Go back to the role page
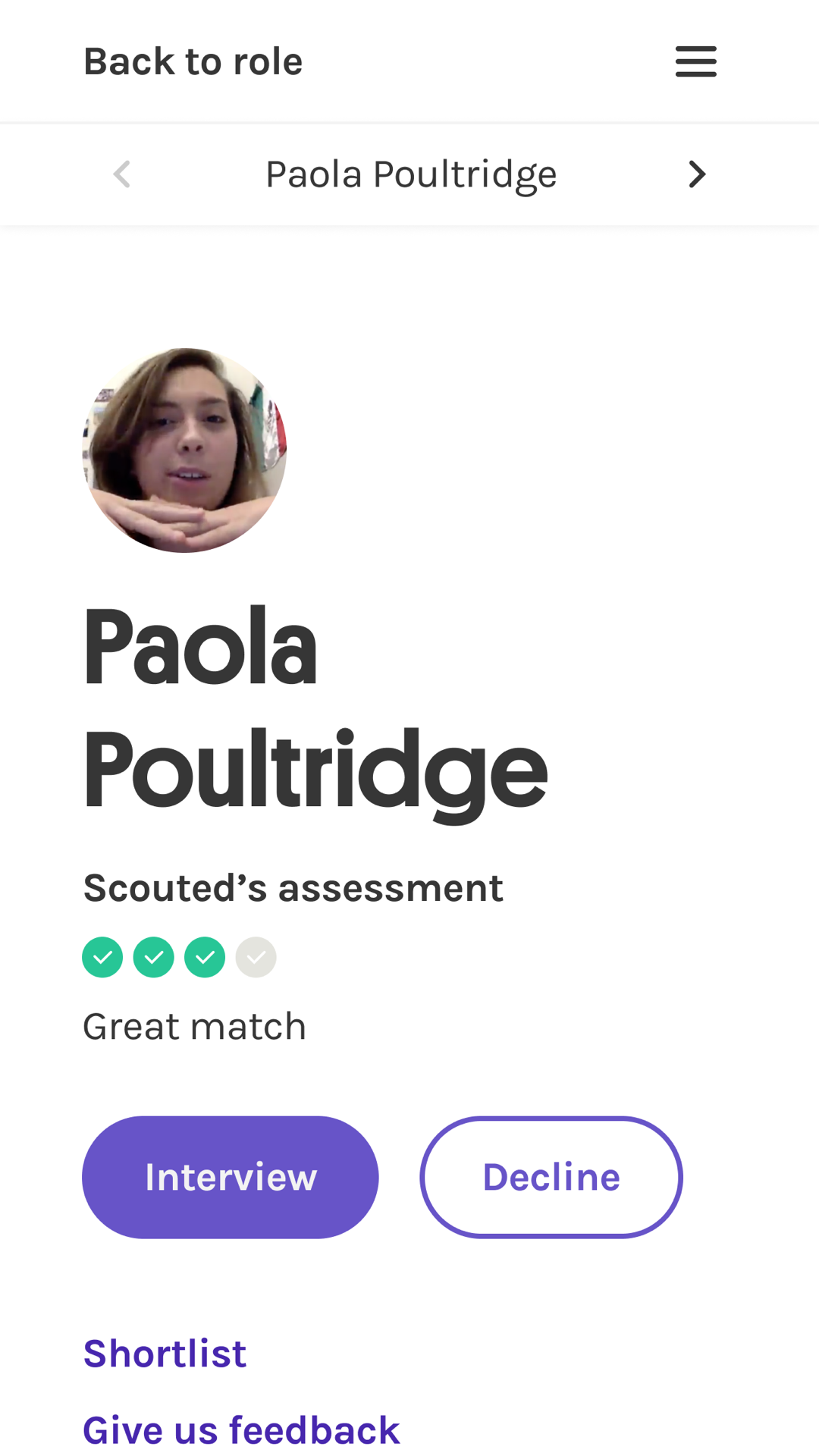Screen dimensions: 819x1456 [193, 61]
